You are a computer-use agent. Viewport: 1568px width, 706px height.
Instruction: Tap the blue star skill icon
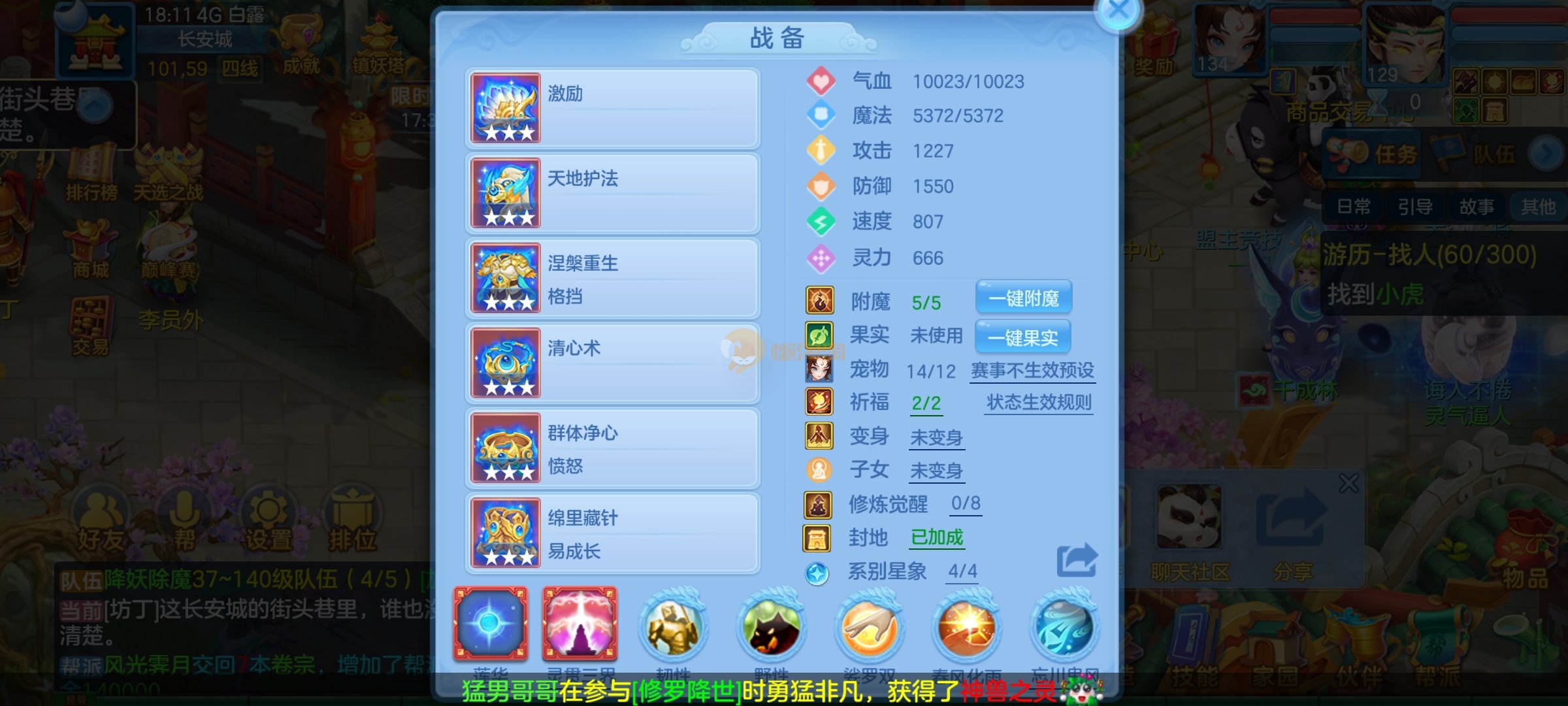490,624
